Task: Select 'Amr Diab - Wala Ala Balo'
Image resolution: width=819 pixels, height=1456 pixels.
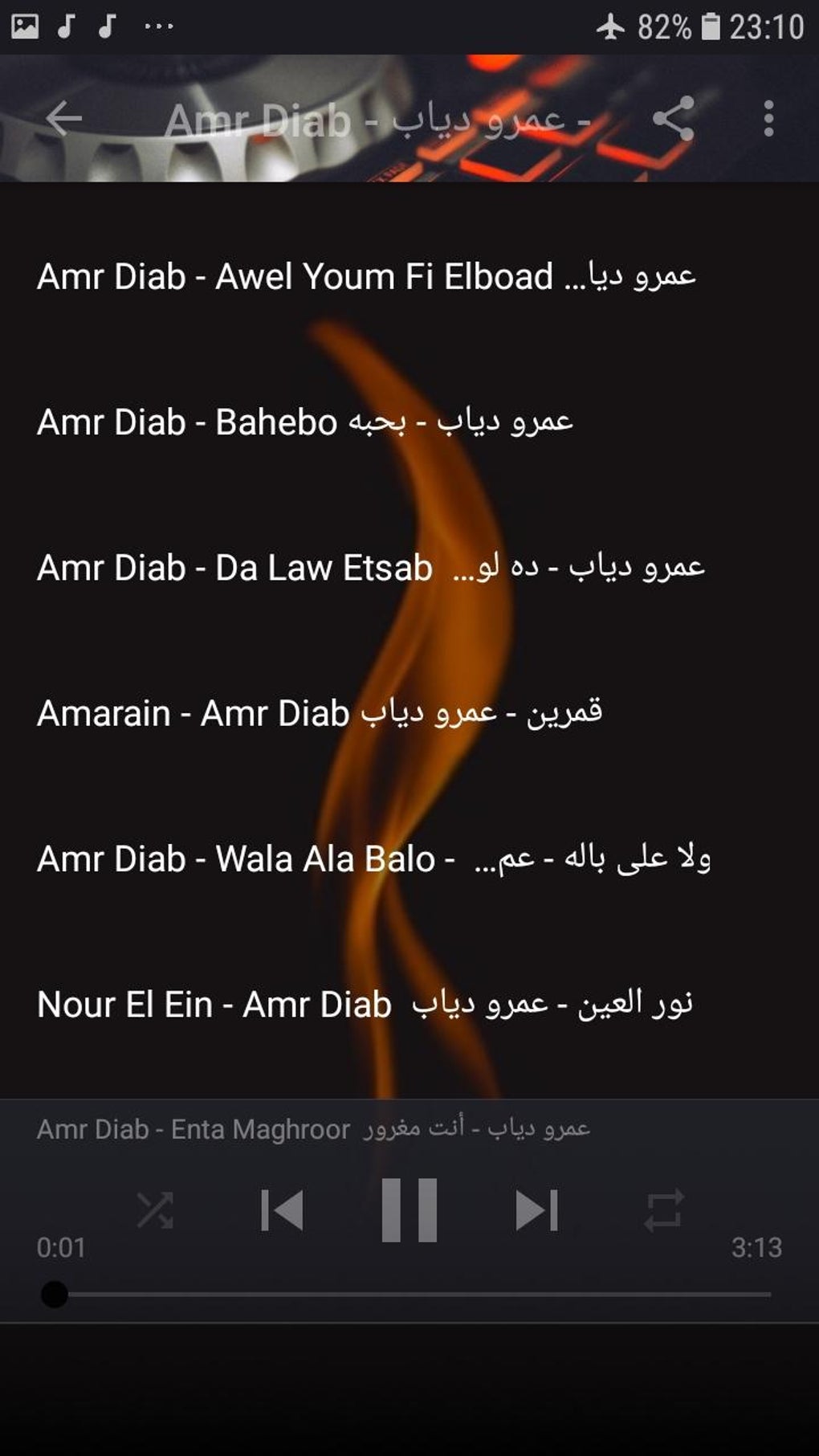Action: (x=373, y=858)
